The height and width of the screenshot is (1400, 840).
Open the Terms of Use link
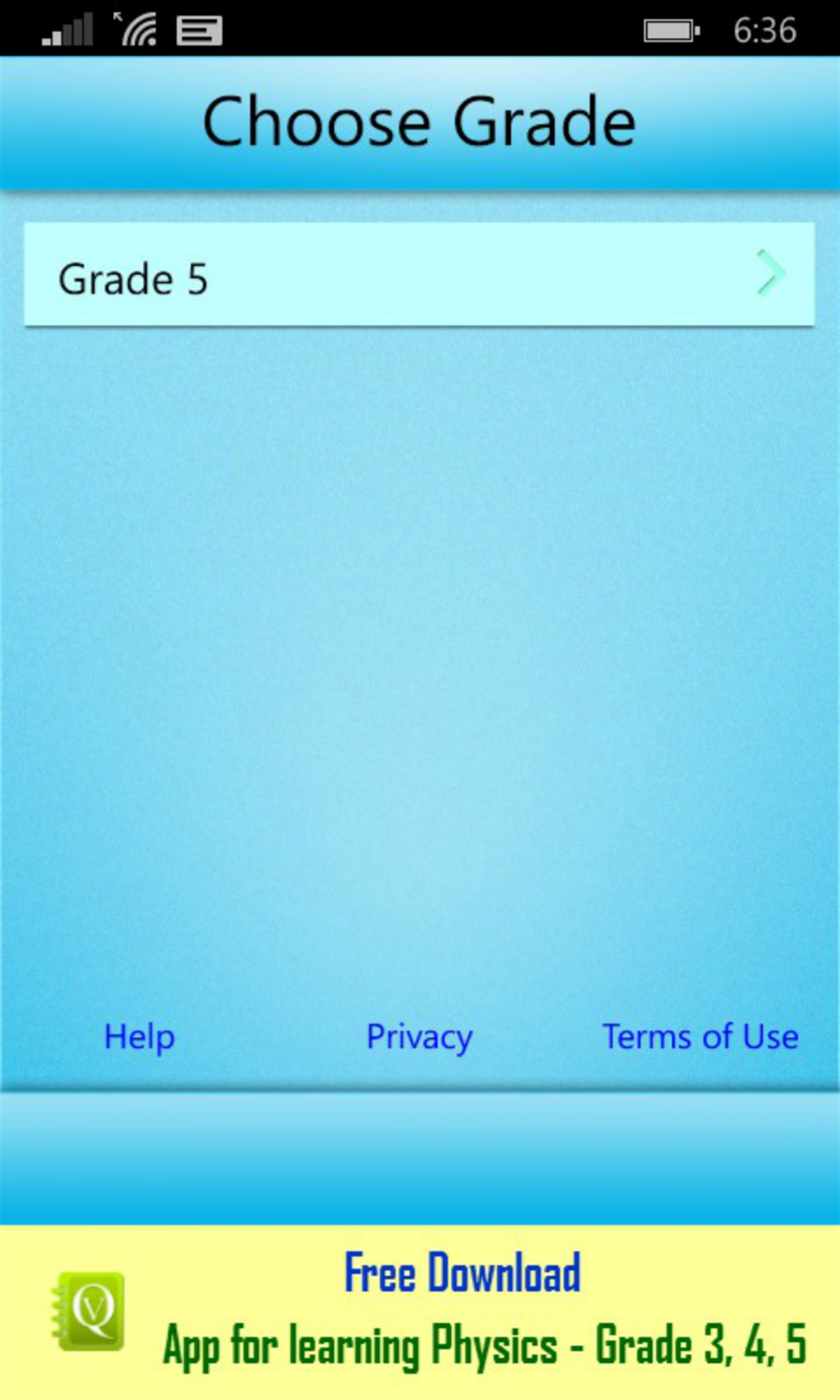coord(700,1037)
